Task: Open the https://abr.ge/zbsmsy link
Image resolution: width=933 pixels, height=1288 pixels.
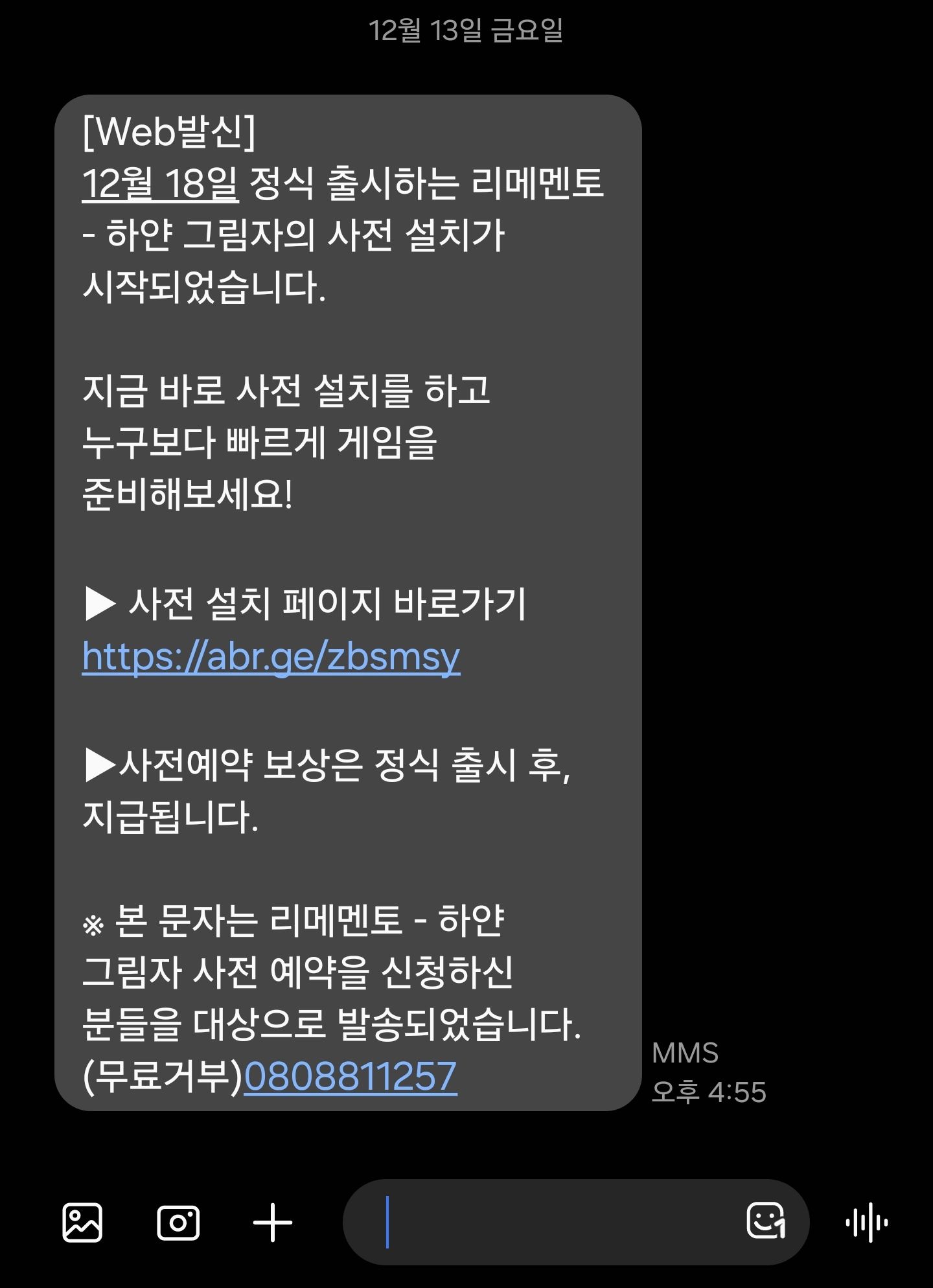Action: (x=271, y=656)
